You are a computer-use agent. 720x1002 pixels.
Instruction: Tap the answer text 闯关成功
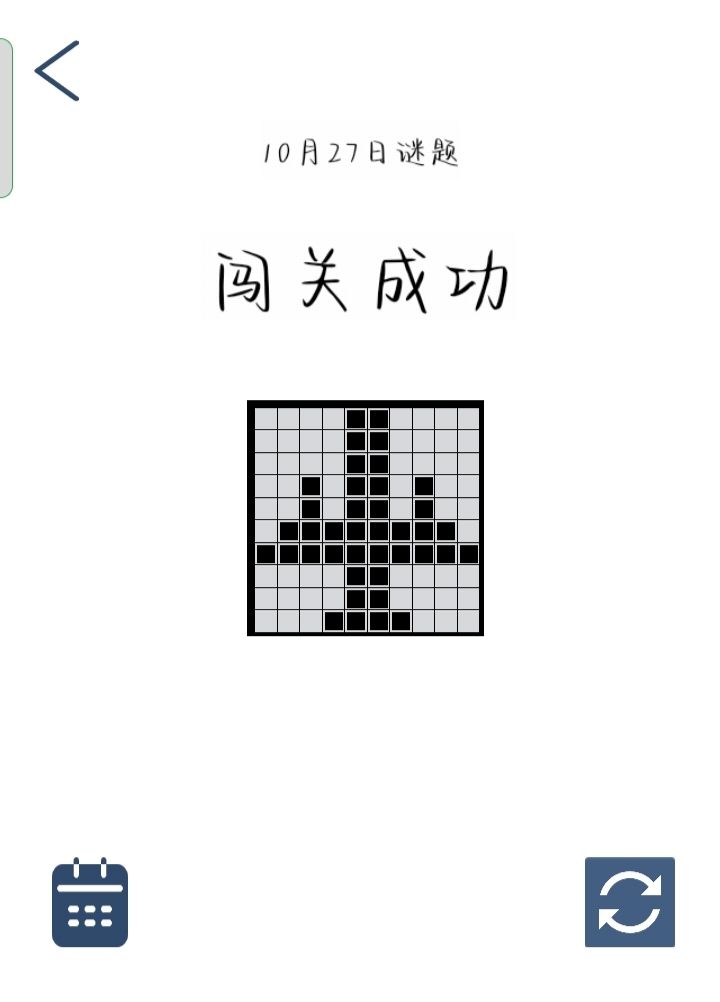(365, 278)
